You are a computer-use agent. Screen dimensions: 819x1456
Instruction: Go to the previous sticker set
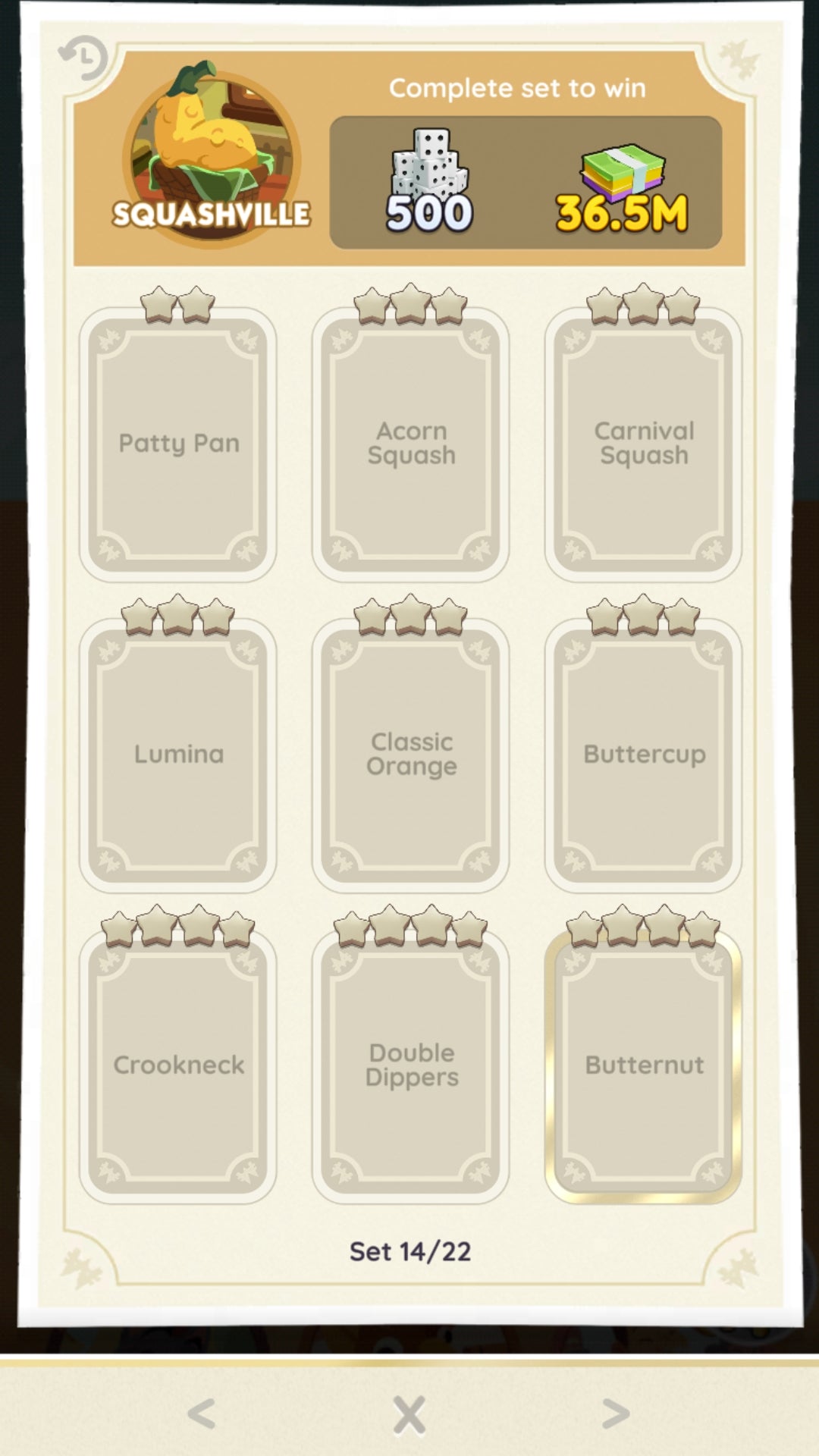coord(202,1414)
